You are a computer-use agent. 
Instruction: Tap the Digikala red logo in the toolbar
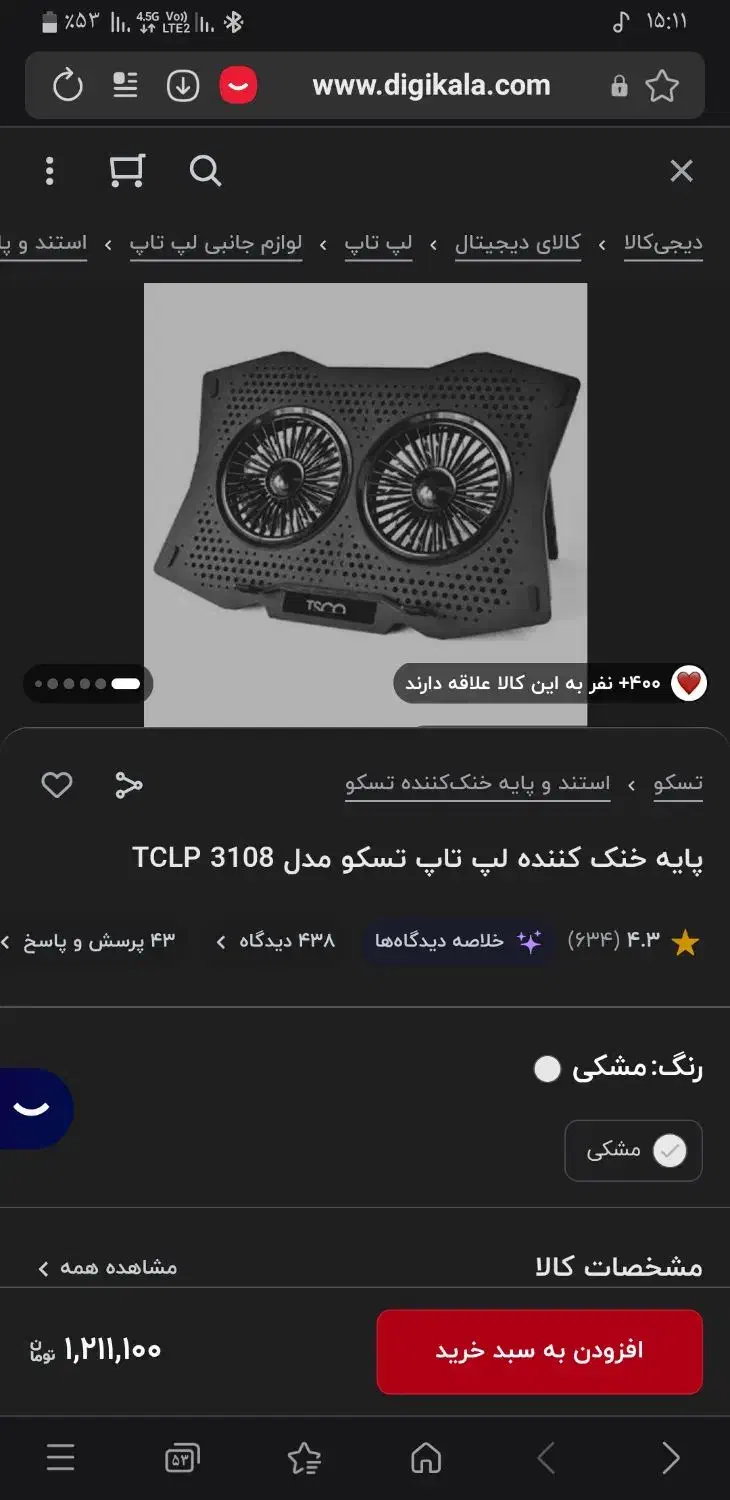coord(240,85)
